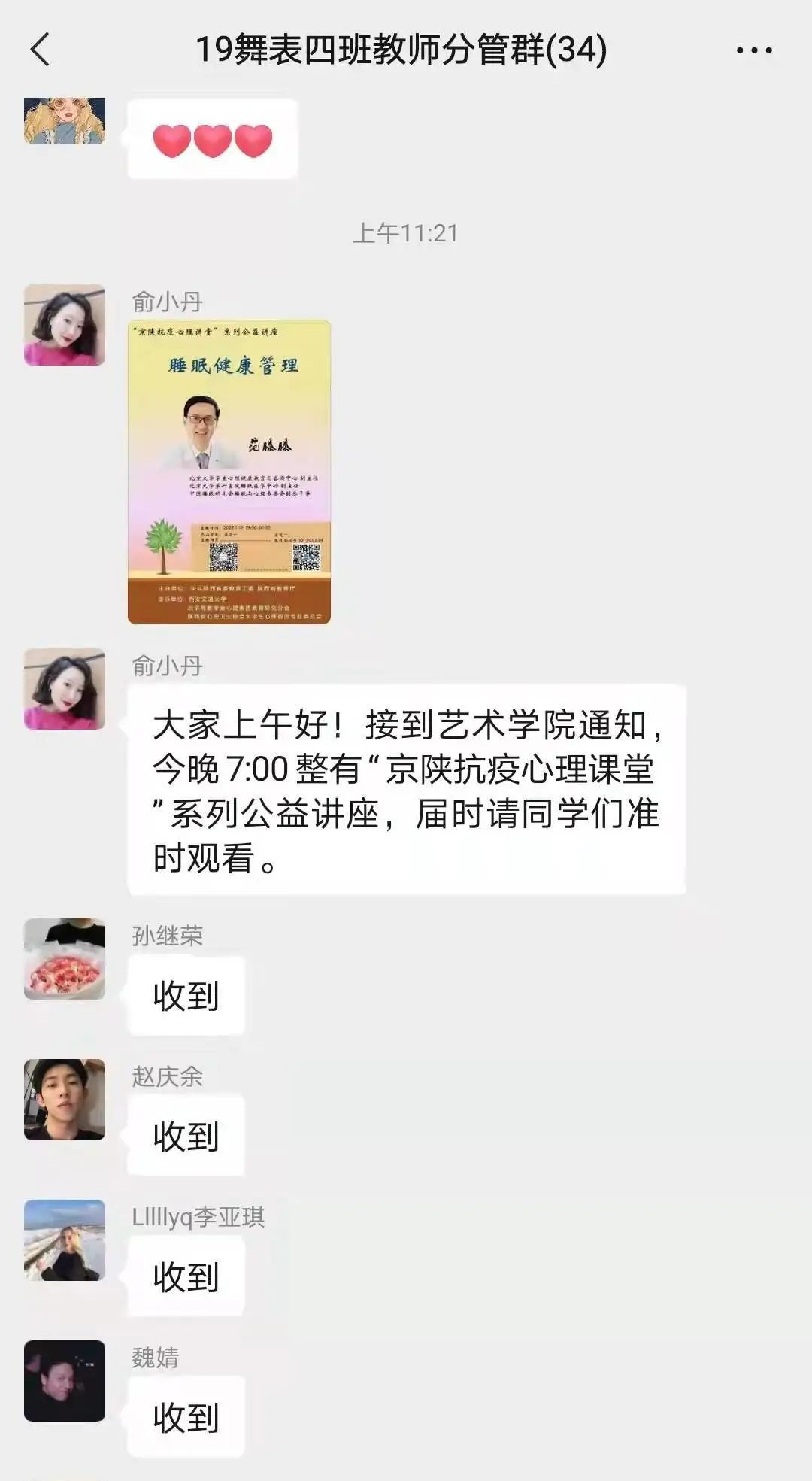The height and width of the screenshot is (1481, 812).
Task: Open Lllllyq李亚琪's profile avatar
Action: [65, 1240]
